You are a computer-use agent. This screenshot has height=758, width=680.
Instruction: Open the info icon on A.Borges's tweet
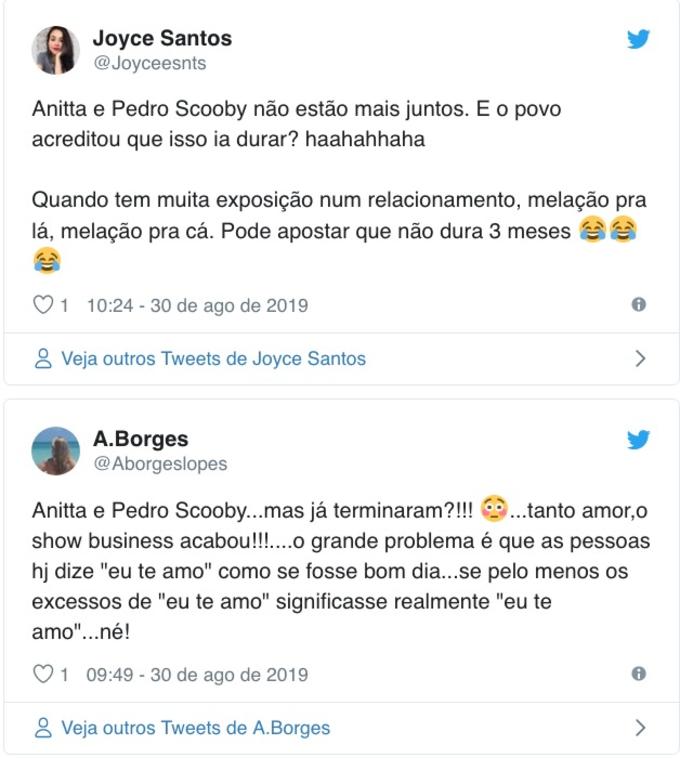(x=639, y=674)
